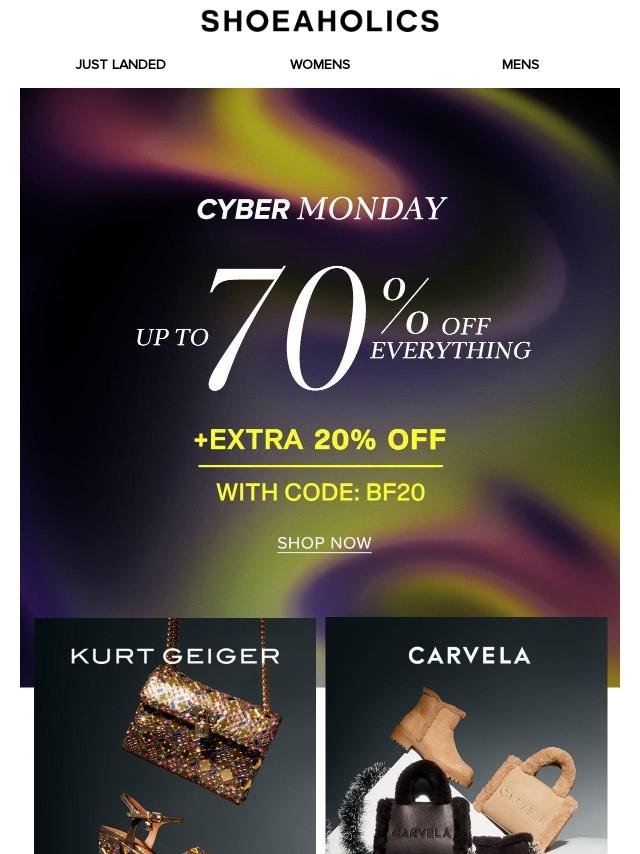Go to the Mens category

tap(520, 64)
